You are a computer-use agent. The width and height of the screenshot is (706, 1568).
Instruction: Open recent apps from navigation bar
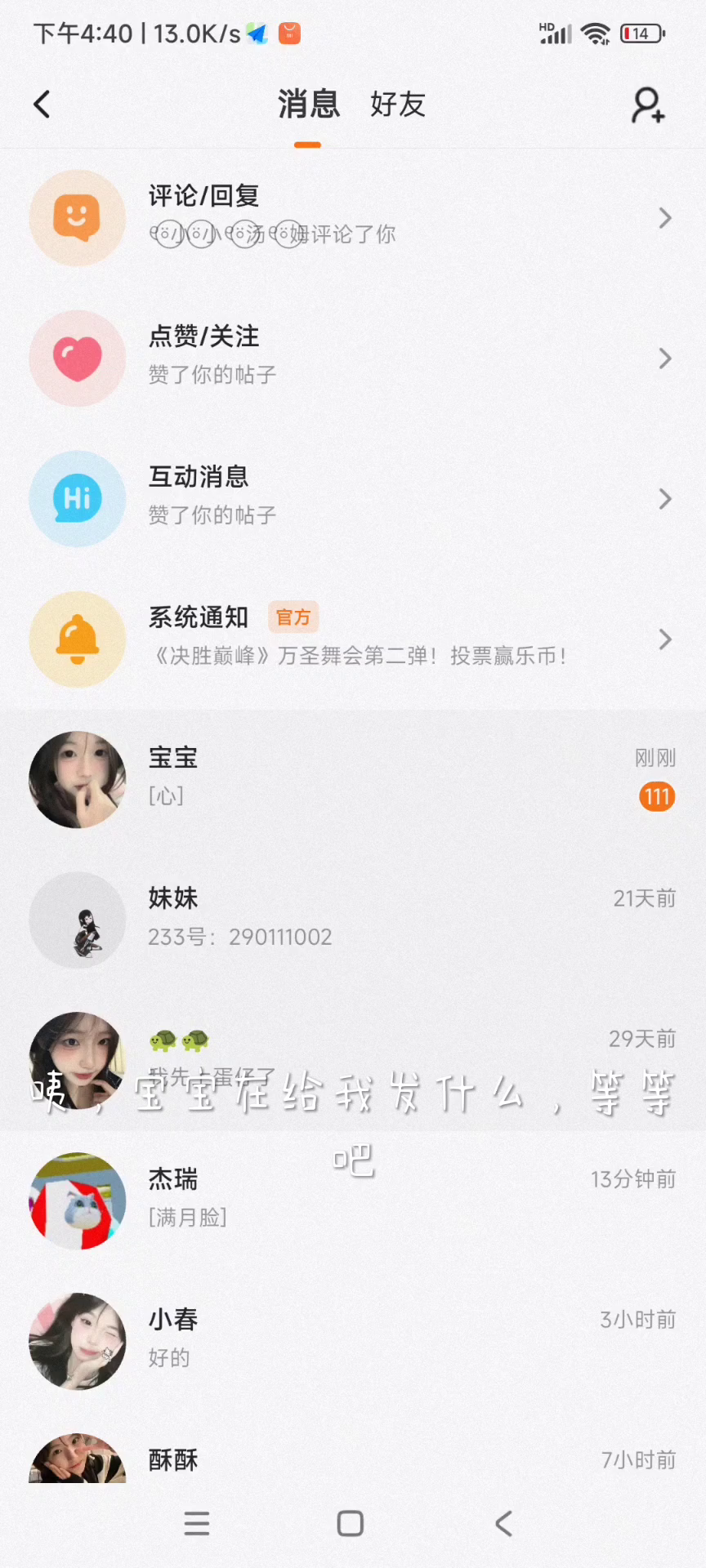point(197,1523)
